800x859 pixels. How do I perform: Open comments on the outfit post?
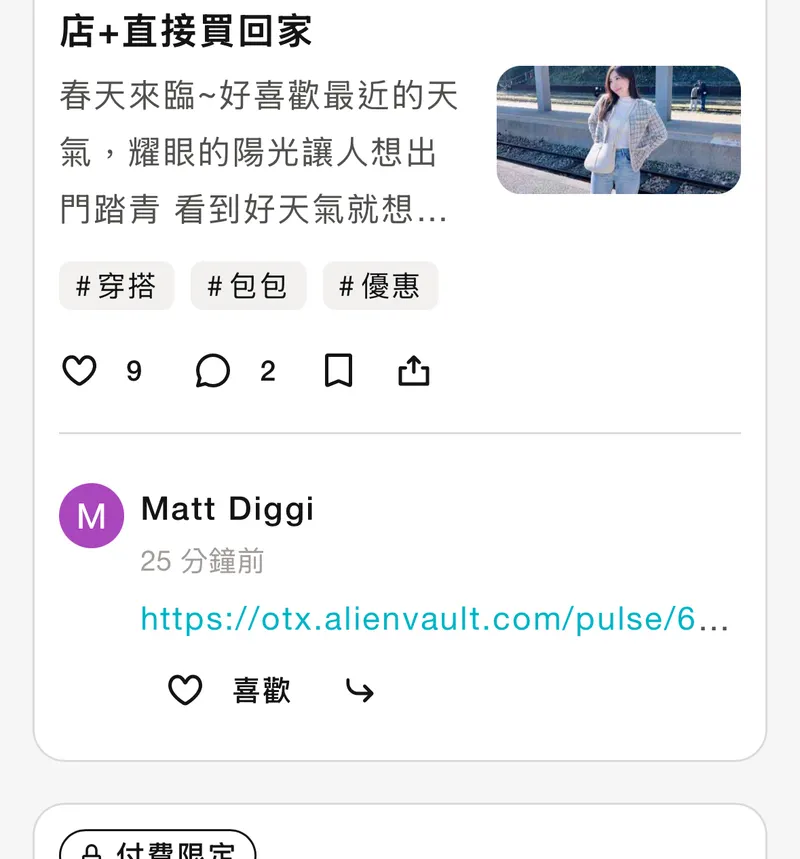tap(212, 372)
